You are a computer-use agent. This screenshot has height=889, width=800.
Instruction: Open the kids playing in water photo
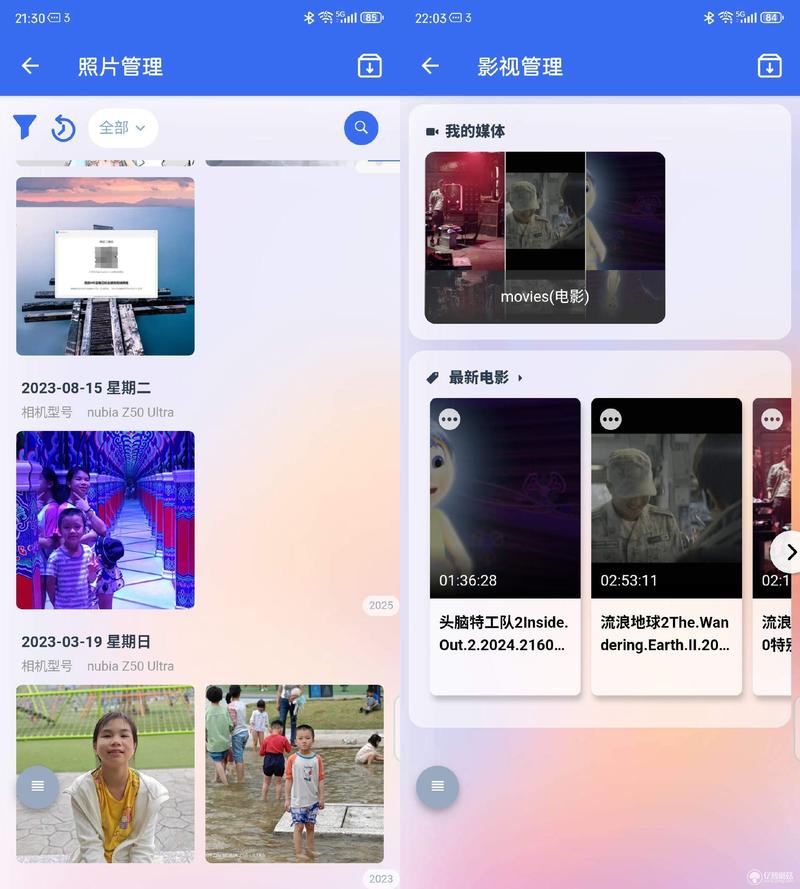coord(294,773)
